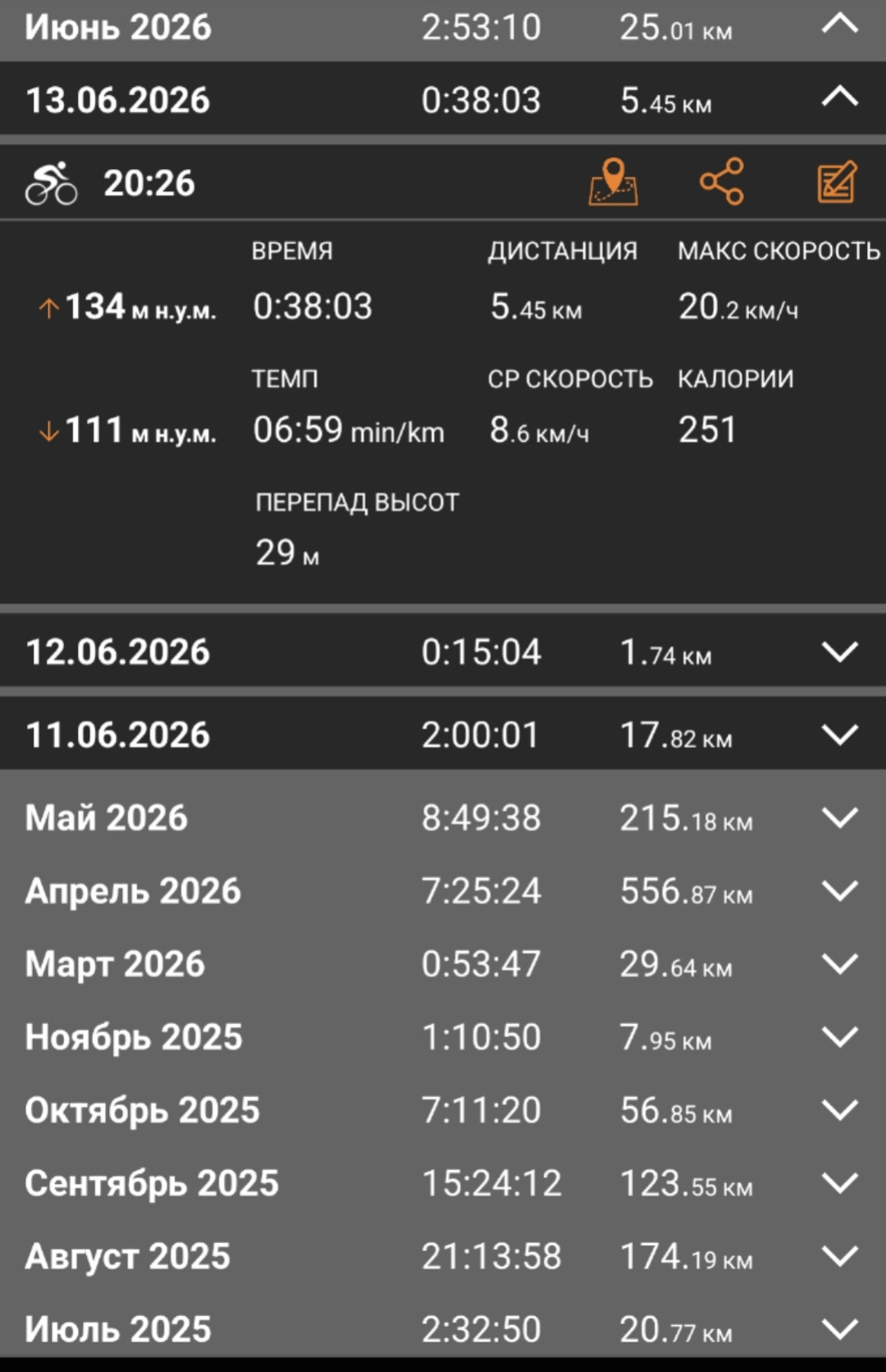Open the route map for the 20:26 ride

click(613, 181)
